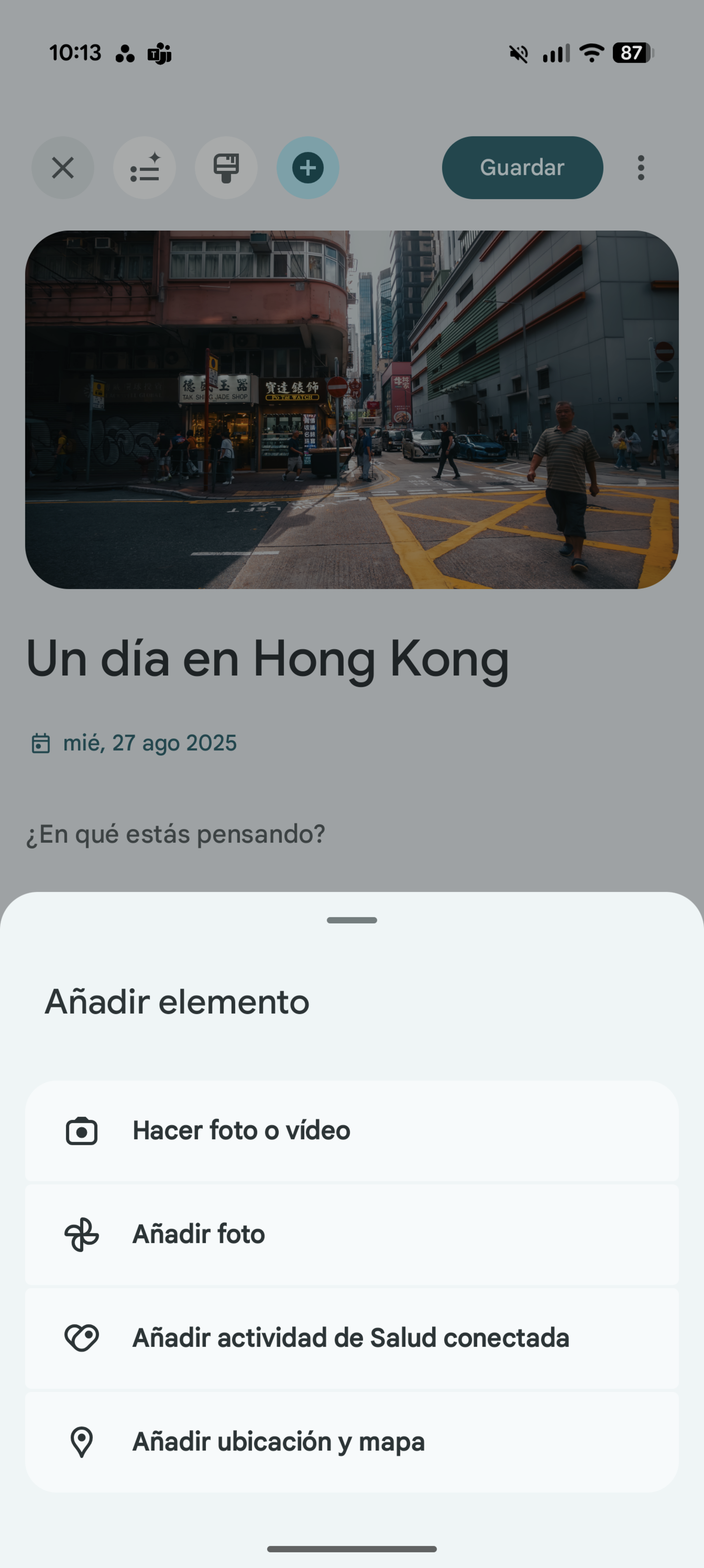Tap the bottom sheet drag handle
Screen dimensions: 704x1568
(352, 920)
